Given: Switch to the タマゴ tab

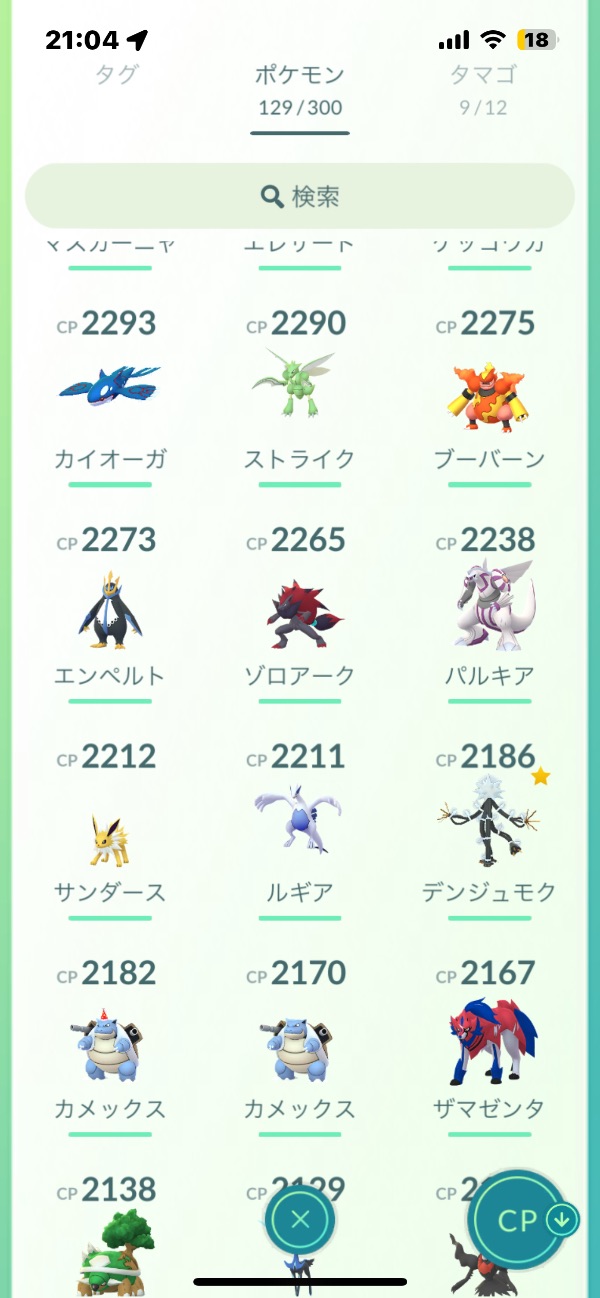Looking at the screenshot, I should [x=483, y=75].
